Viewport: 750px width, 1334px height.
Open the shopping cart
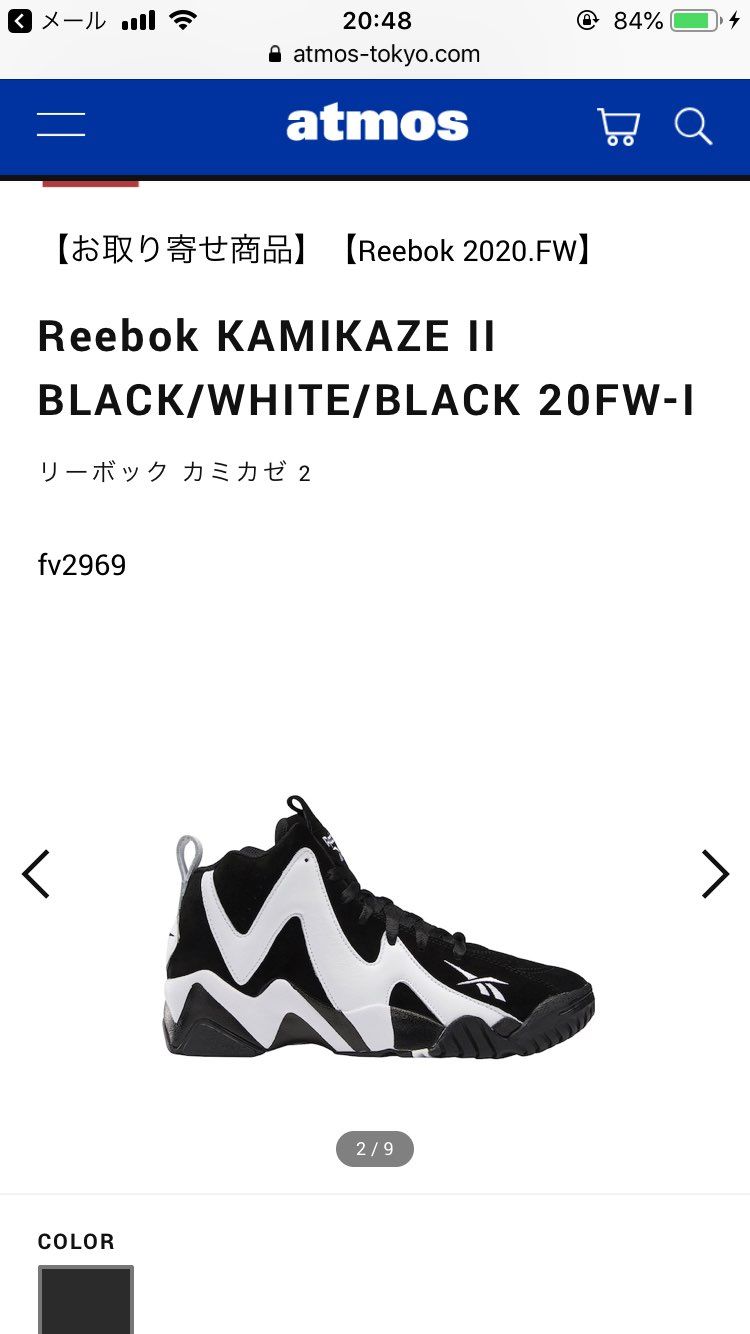tap(618, 126)
